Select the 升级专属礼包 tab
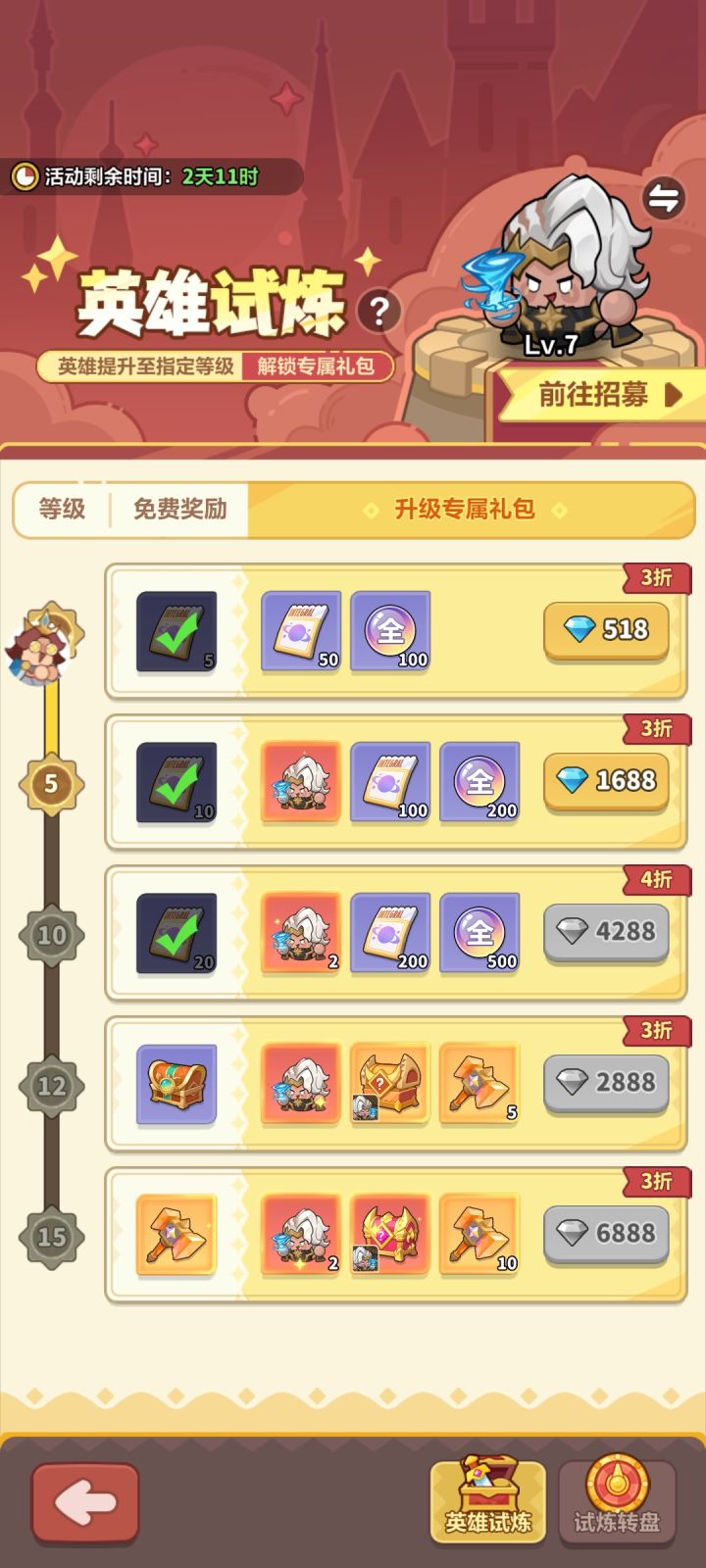706x1568 pixels. [x=463, y=508]
